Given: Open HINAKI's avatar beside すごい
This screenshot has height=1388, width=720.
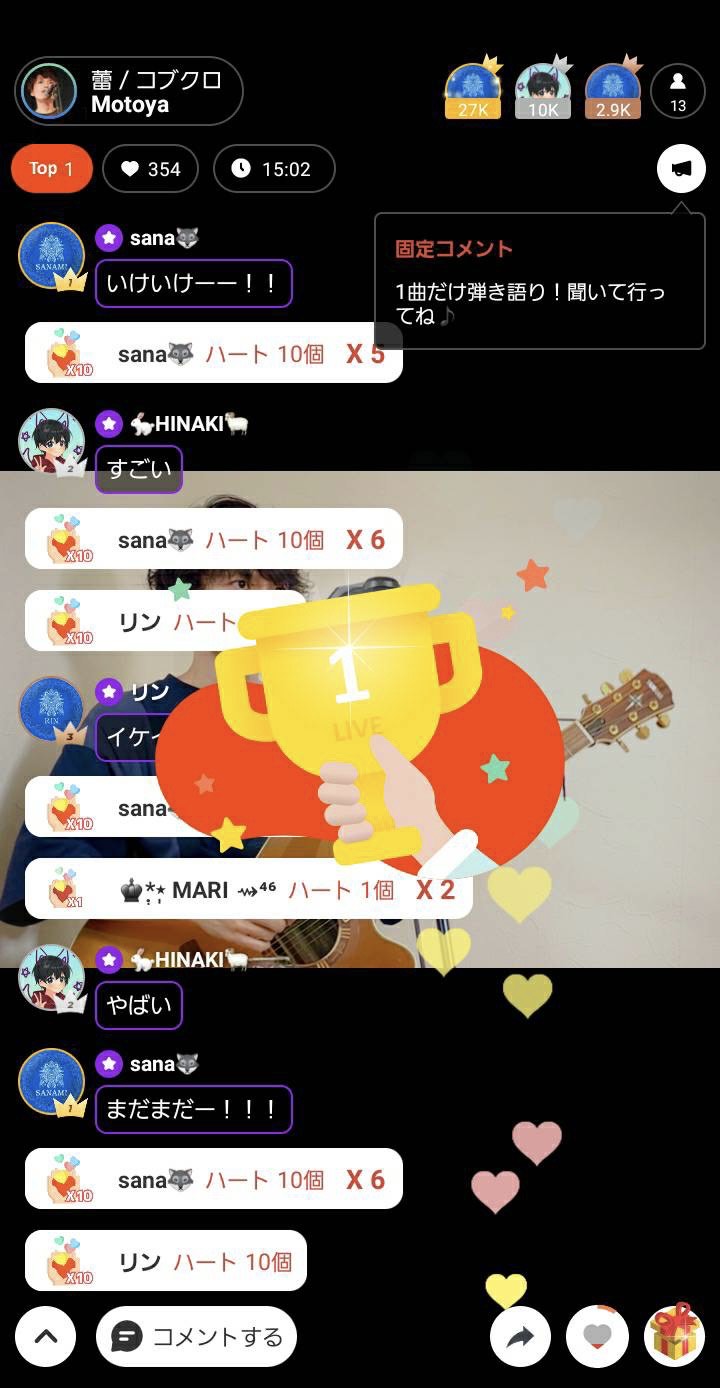Looking at the screenshot, I should (x=51, y=440).
